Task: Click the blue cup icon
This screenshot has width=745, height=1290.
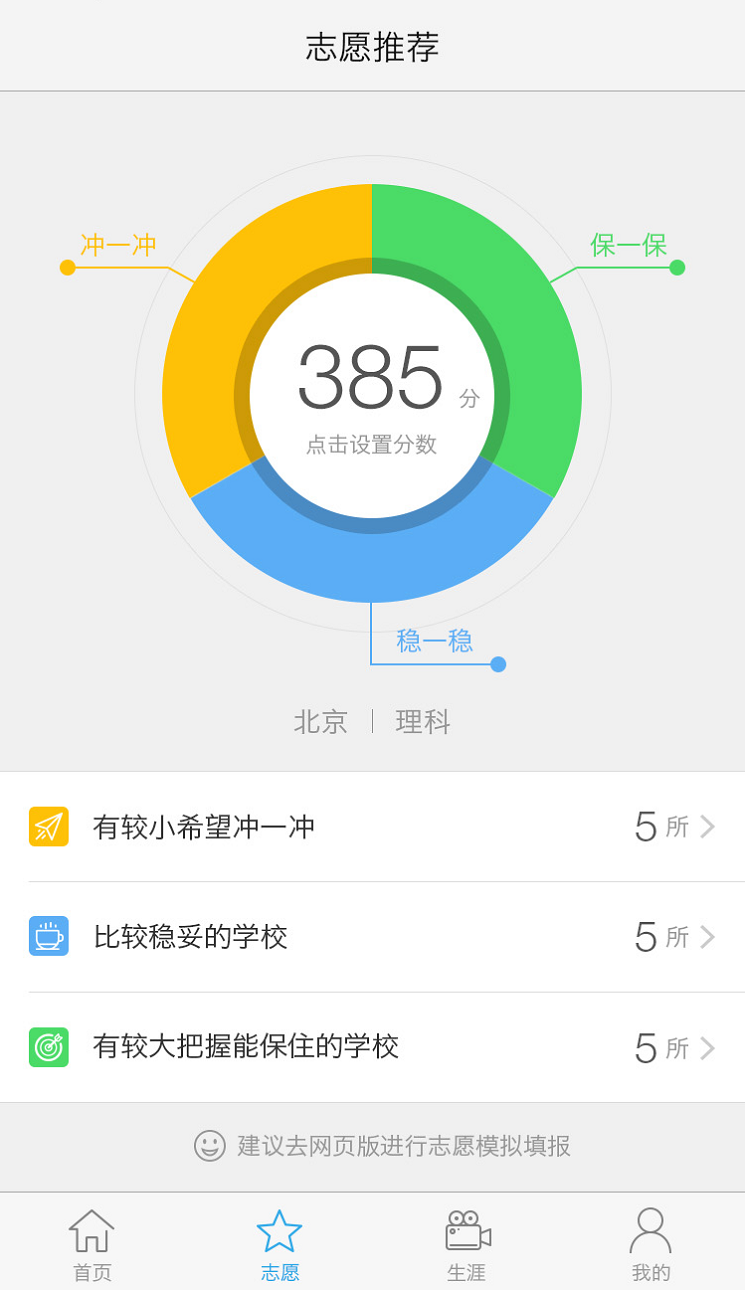Action: point(47,937)
